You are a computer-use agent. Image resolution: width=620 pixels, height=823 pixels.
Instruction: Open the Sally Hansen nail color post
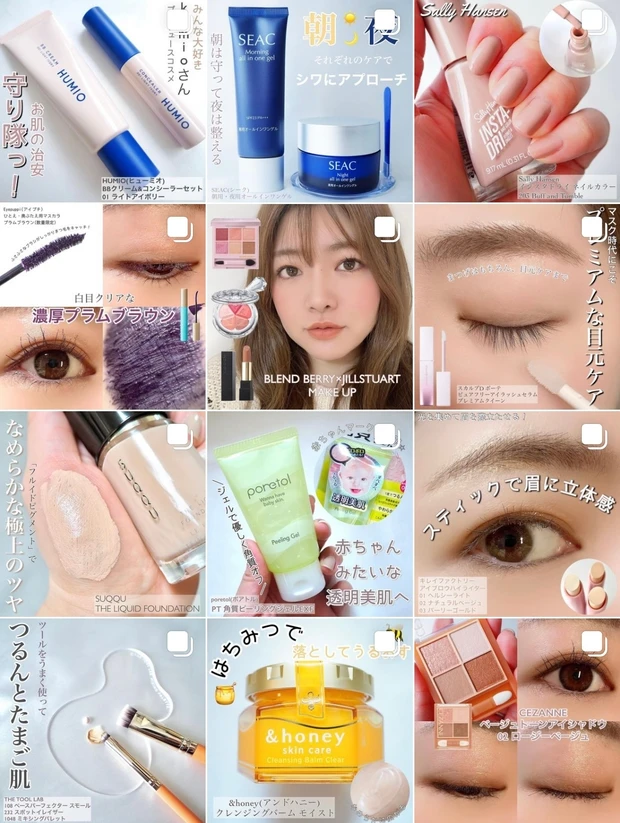[516, 100]
